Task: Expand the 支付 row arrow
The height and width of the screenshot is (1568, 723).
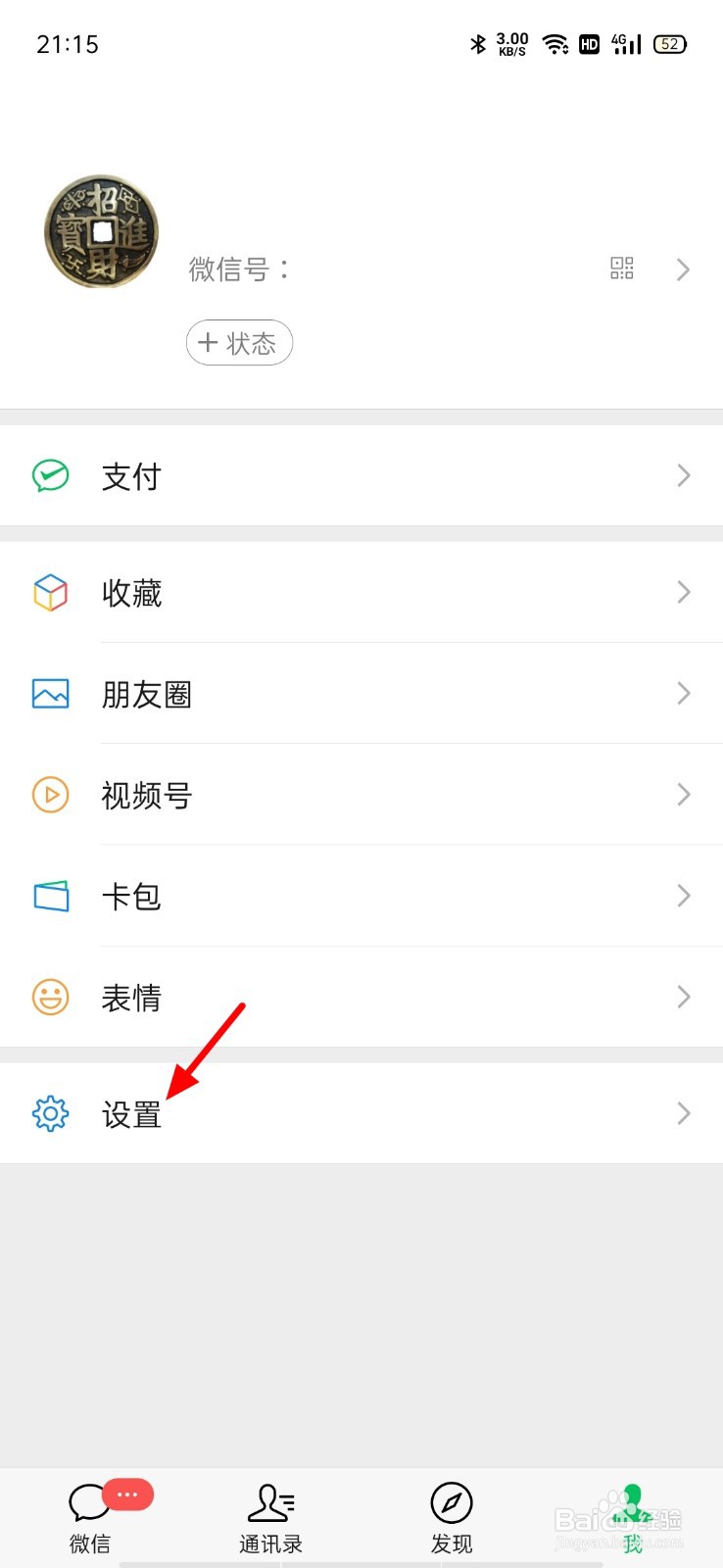Action: pyautogui.click(x=684, y=475)
